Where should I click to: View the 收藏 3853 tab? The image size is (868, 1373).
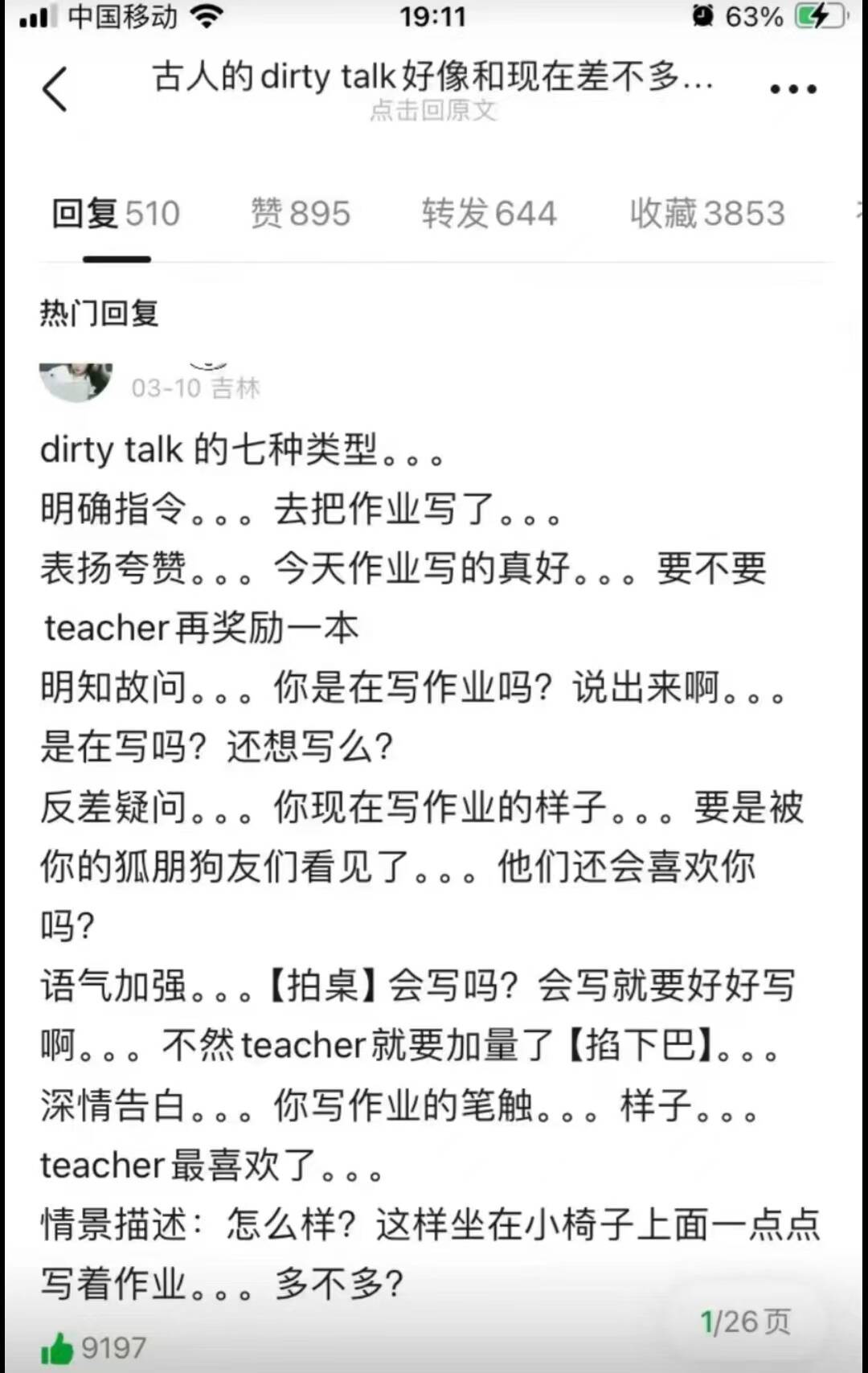[x=707, y=214]
